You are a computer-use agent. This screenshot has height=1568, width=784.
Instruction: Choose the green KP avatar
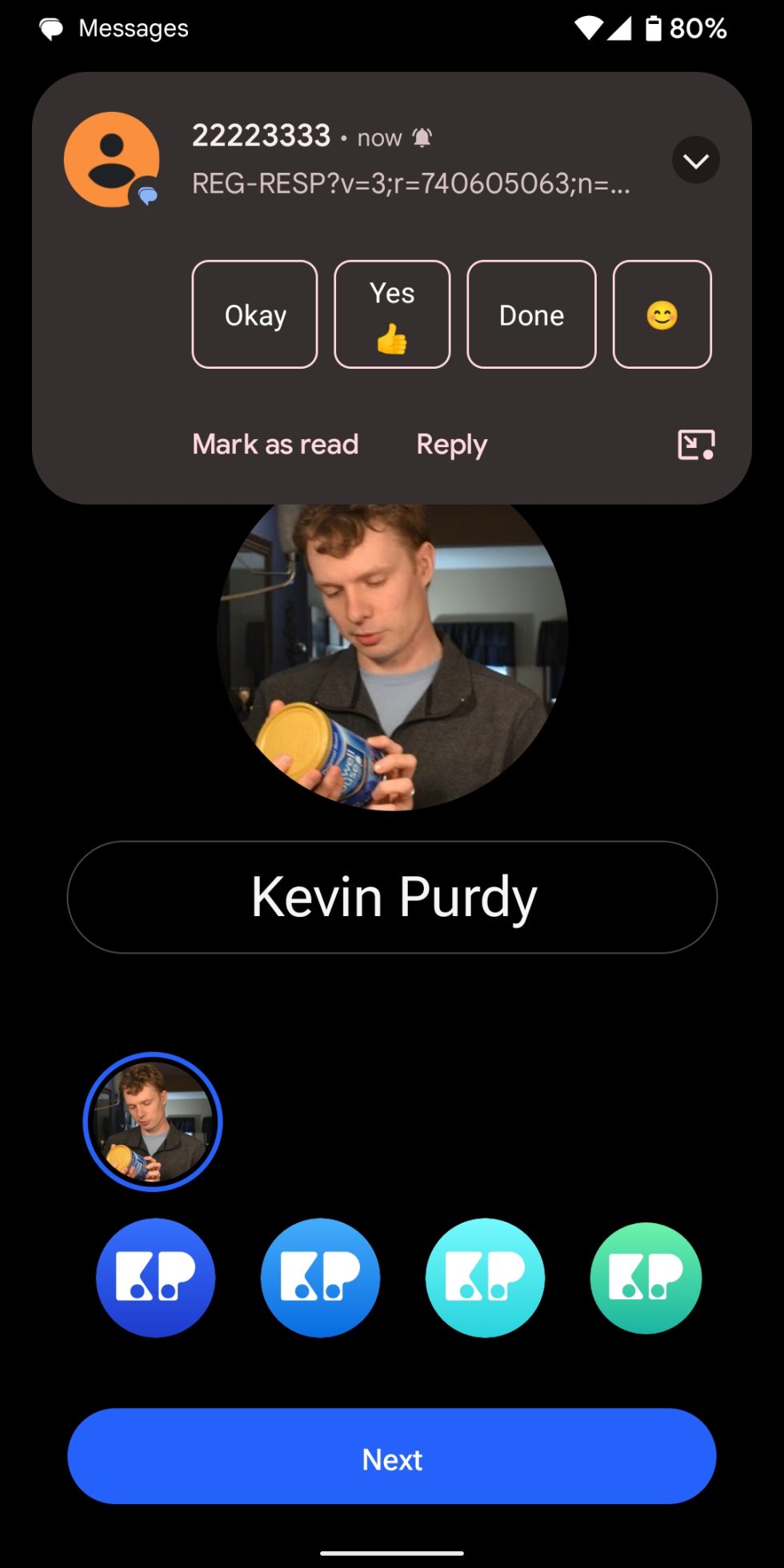[x=646, y=1278]
